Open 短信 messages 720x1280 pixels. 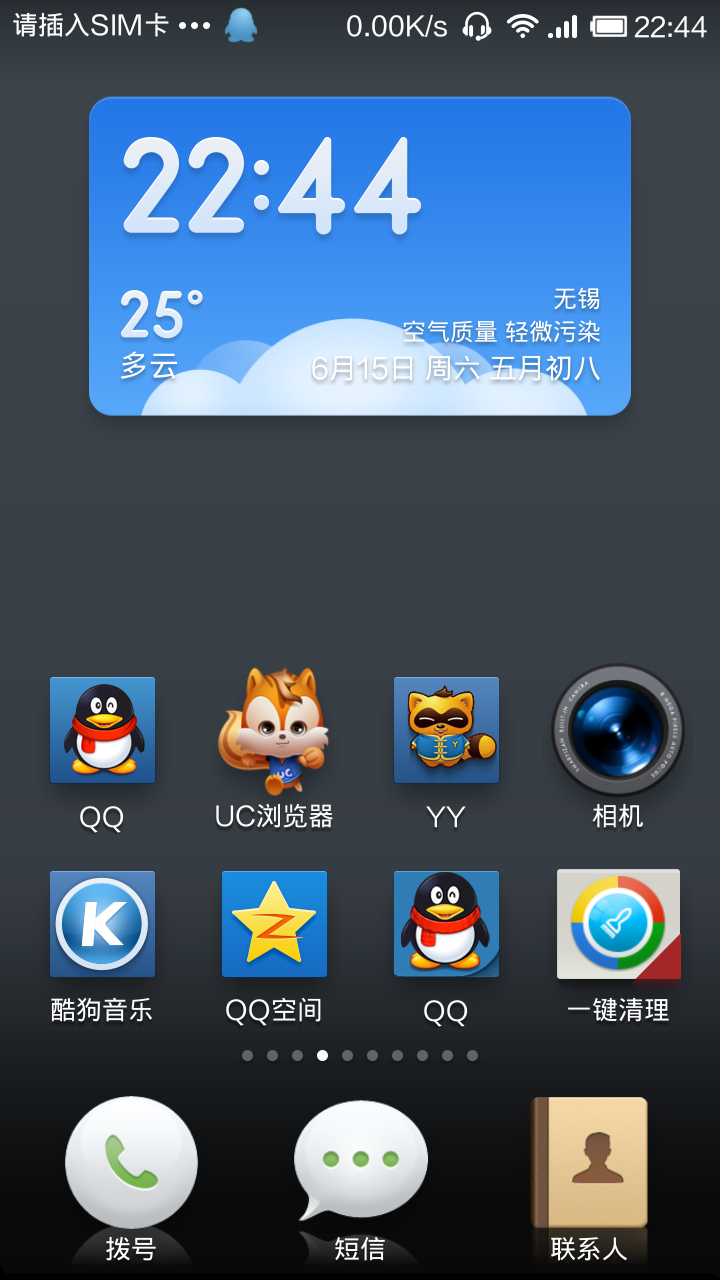[360, 1164]
